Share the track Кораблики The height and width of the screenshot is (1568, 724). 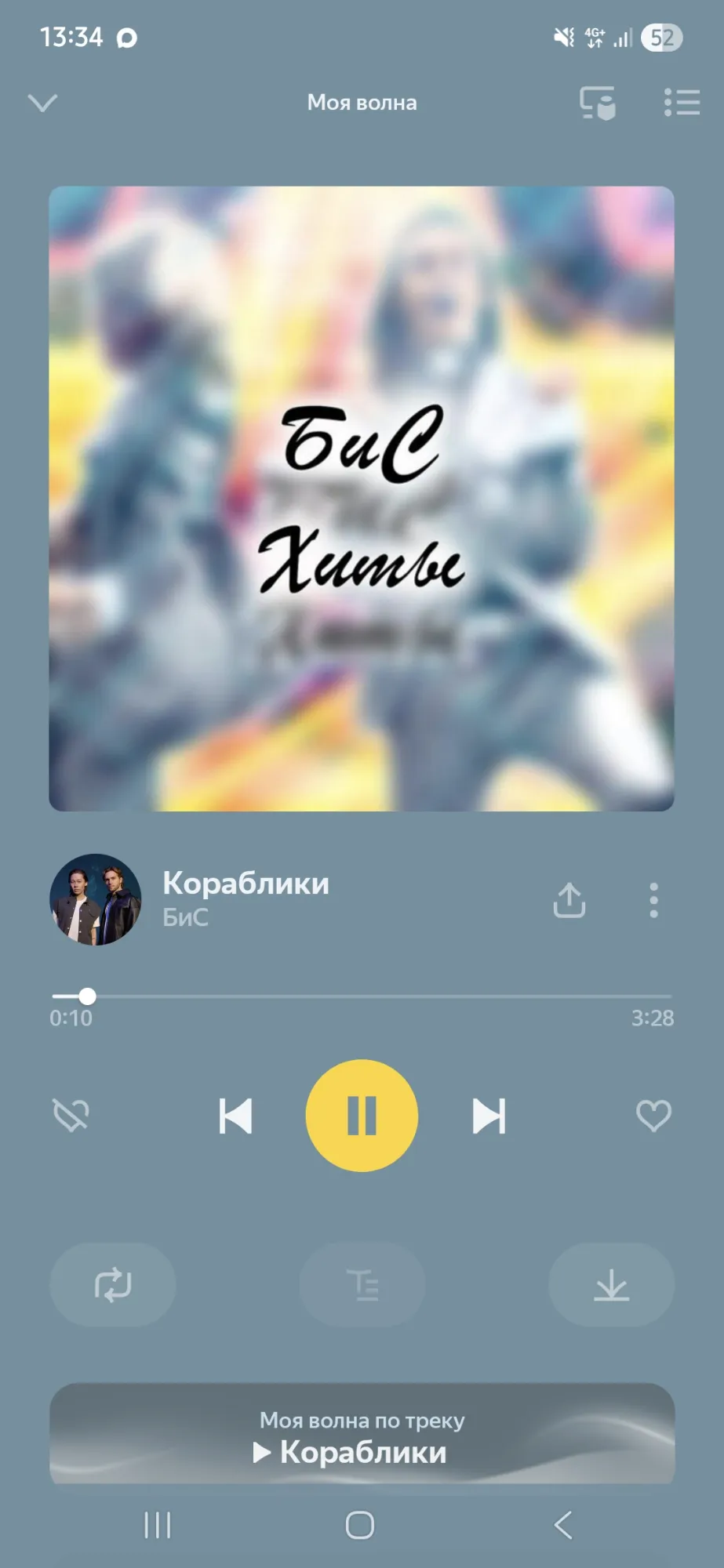569,900
